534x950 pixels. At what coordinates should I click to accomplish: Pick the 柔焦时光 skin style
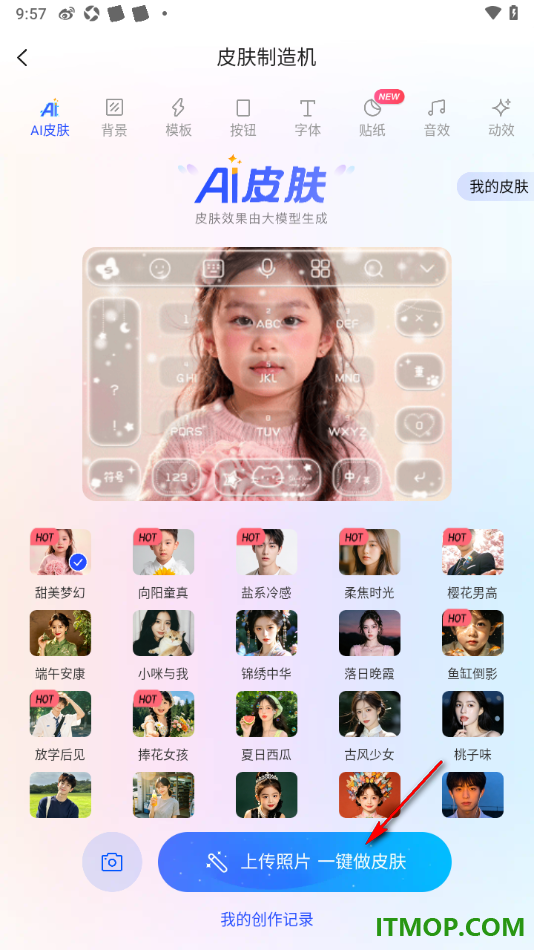point(370,563)
